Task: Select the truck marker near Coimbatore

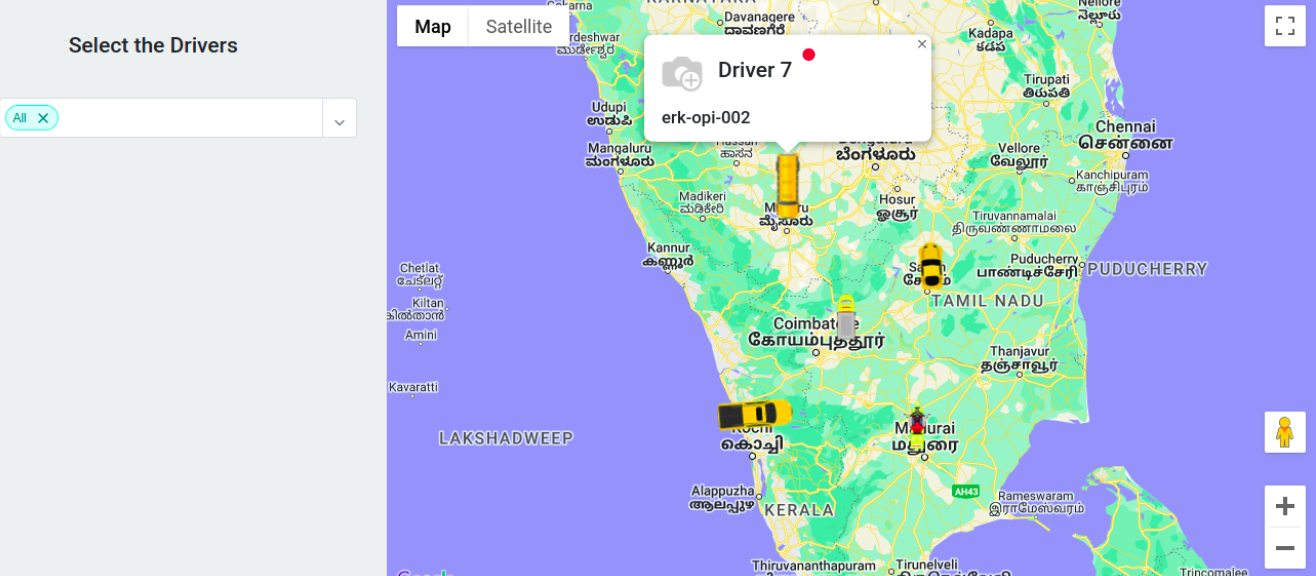Action: pyautogui.click(x=846, y=318)
